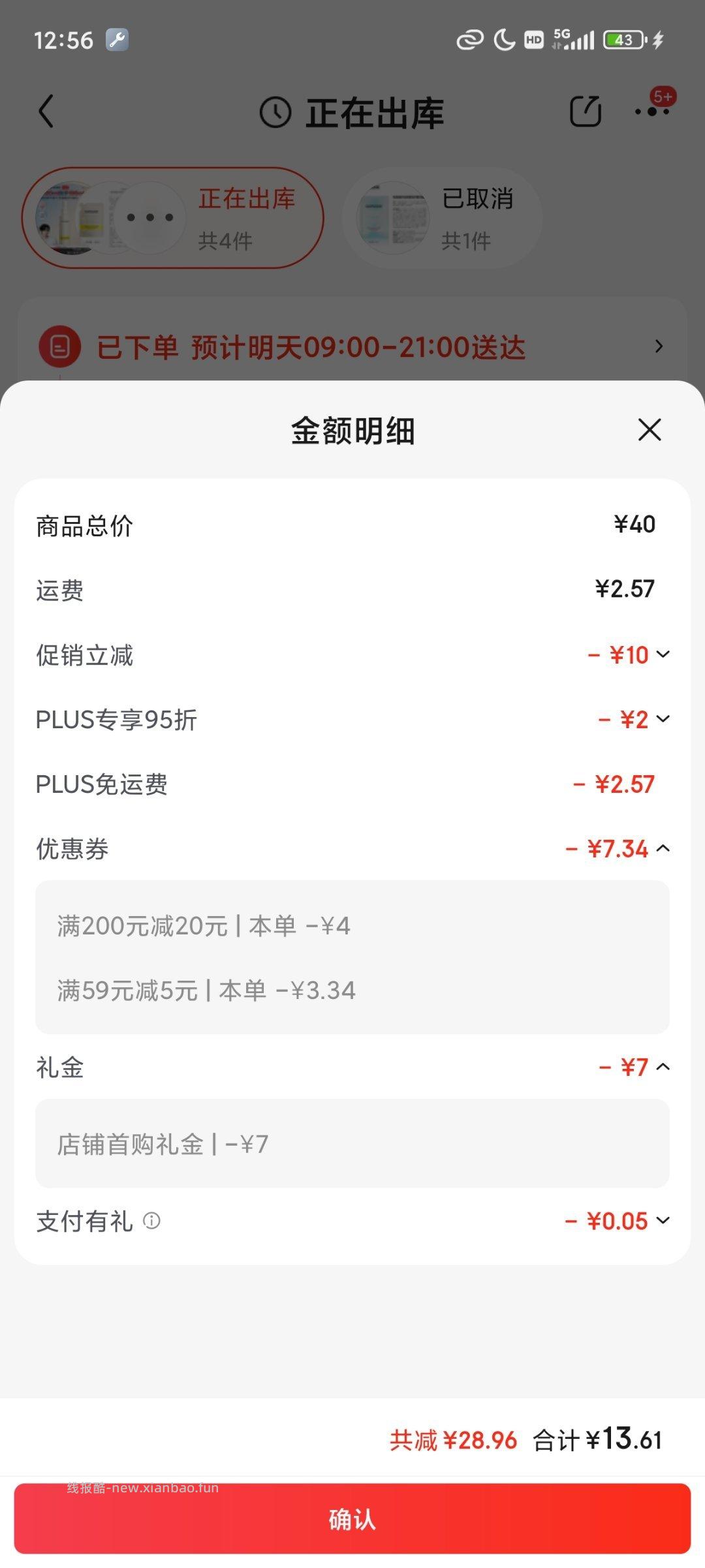705x1568 pixels.
Task: Expand the PLUS专享95折 discount row
Action: pos(663,720)
